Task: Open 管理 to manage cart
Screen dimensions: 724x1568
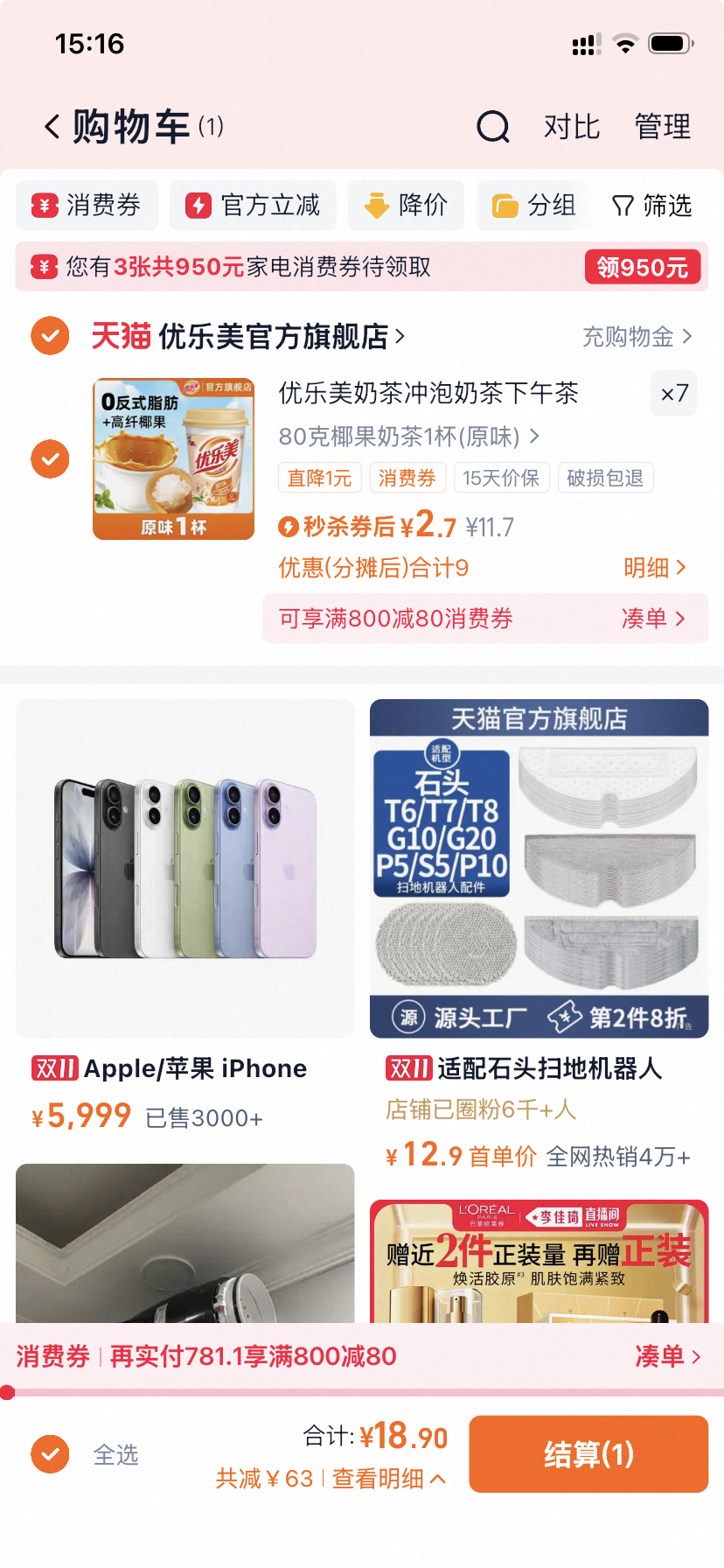Action: click(x=662, y=127)
